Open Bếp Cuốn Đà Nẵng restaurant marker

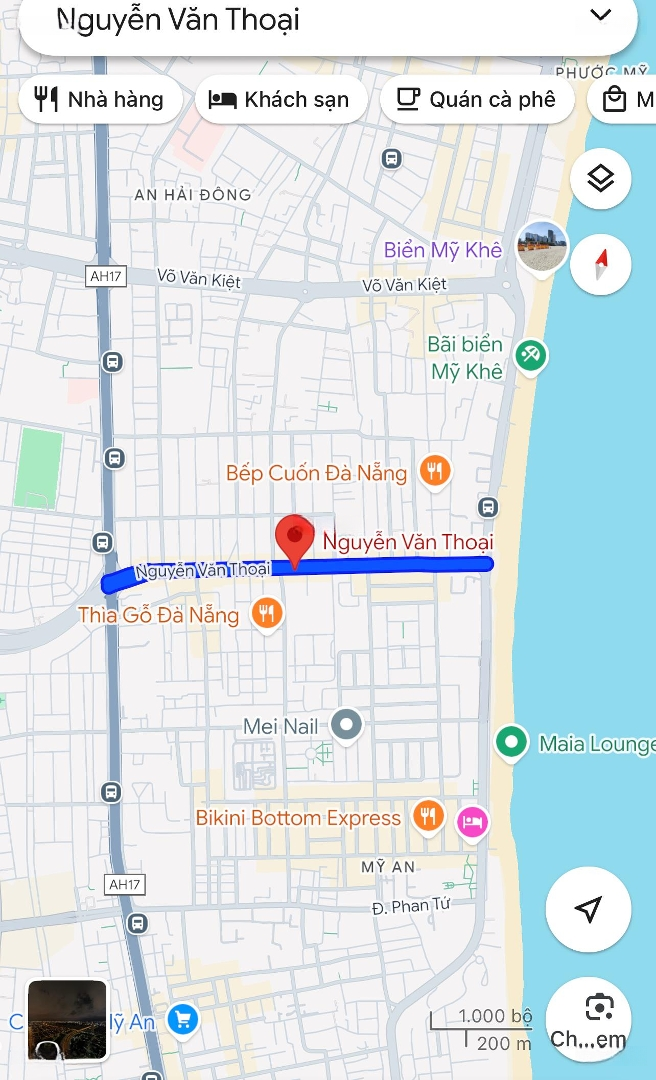(x=434, y=471)
